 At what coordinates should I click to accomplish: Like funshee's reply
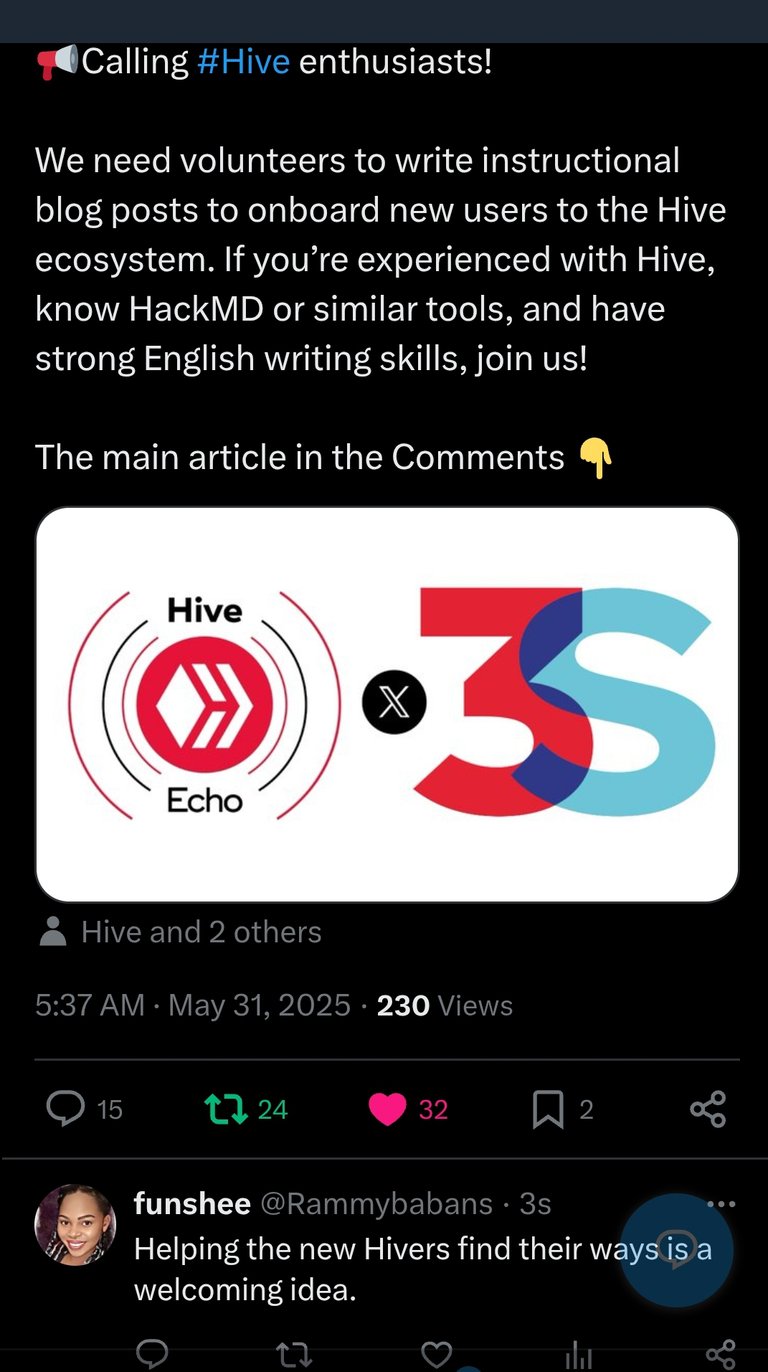436,1355
